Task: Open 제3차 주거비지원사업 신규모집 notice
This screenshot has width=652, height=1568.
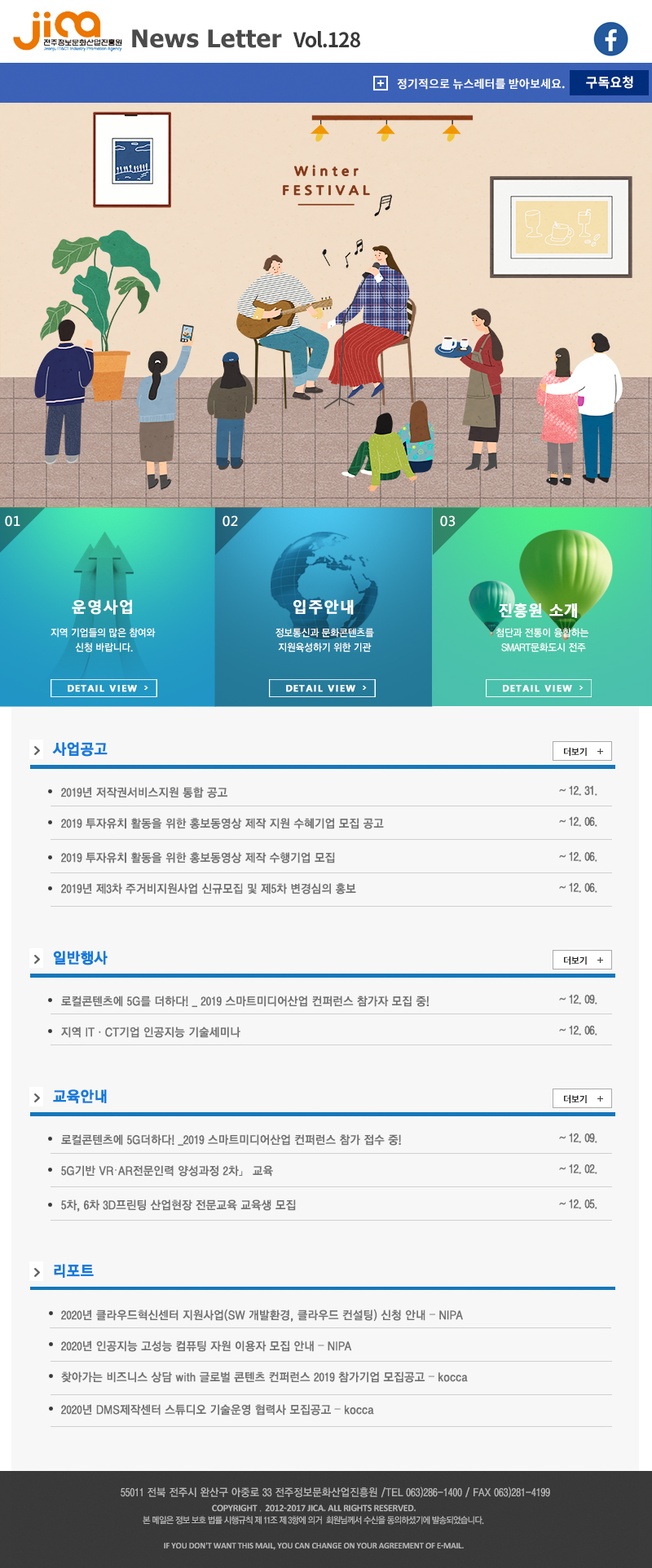Action: [208, 889]
